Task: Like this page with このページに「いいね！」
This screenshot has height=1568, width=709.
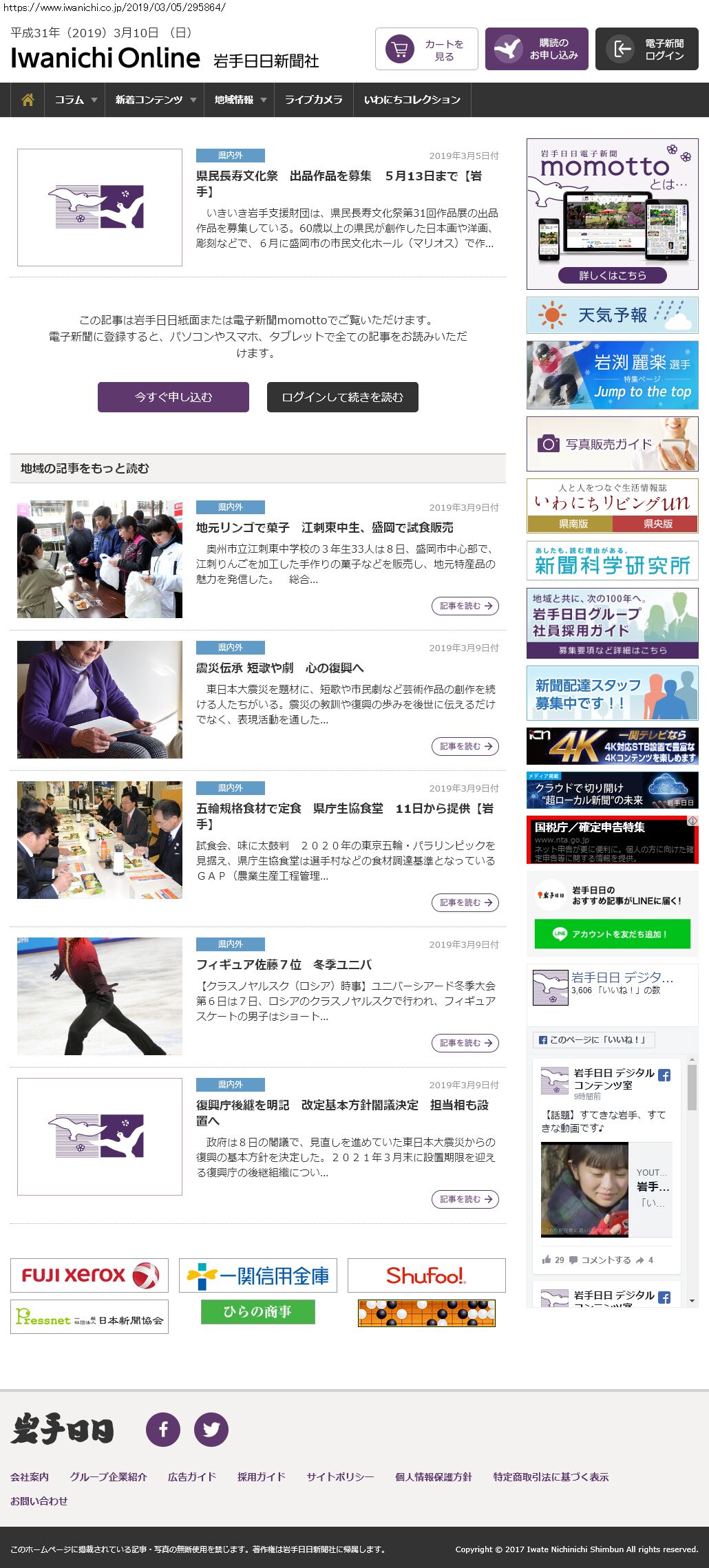Action: (x=593, y=1039)
